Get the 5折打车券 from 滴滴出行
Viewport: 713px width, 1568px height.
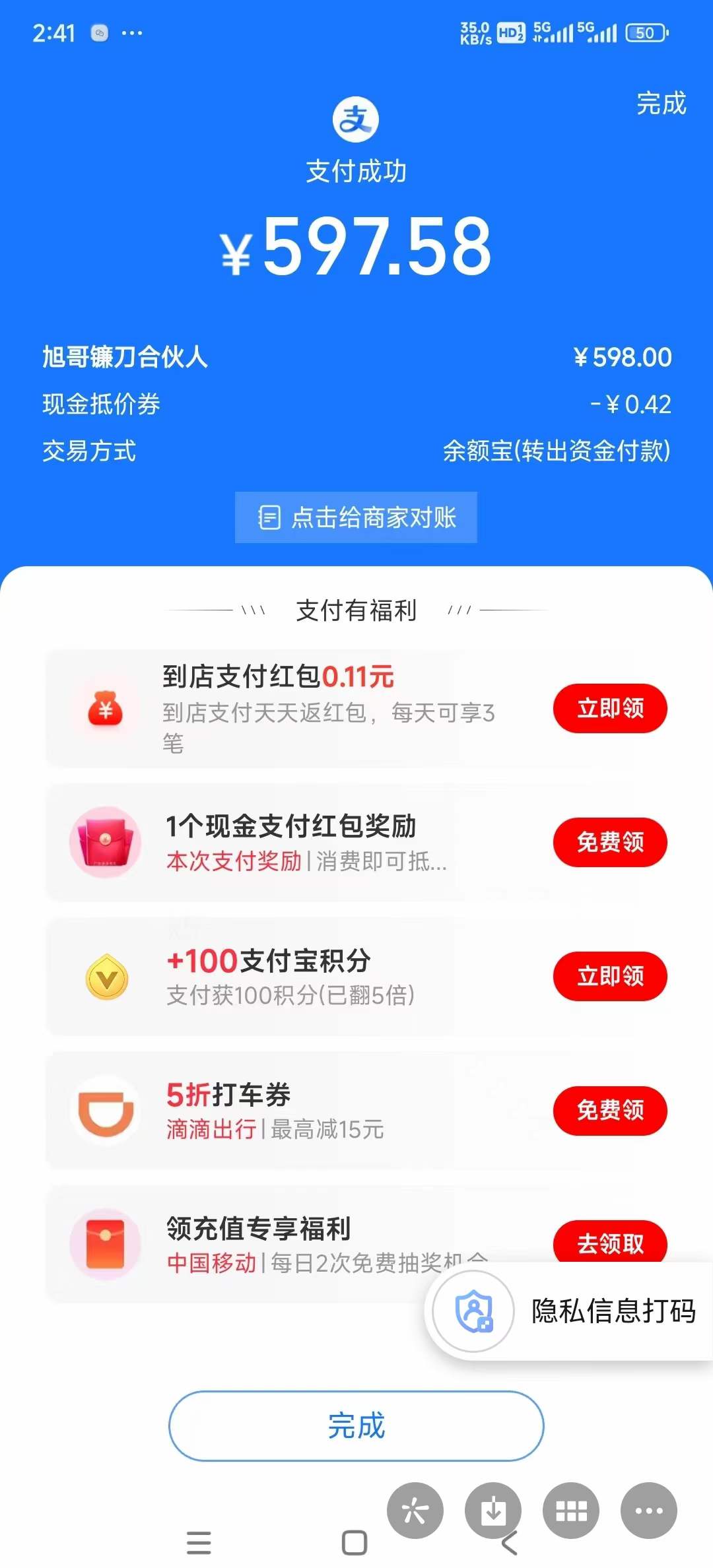(x=609, y=1110)
